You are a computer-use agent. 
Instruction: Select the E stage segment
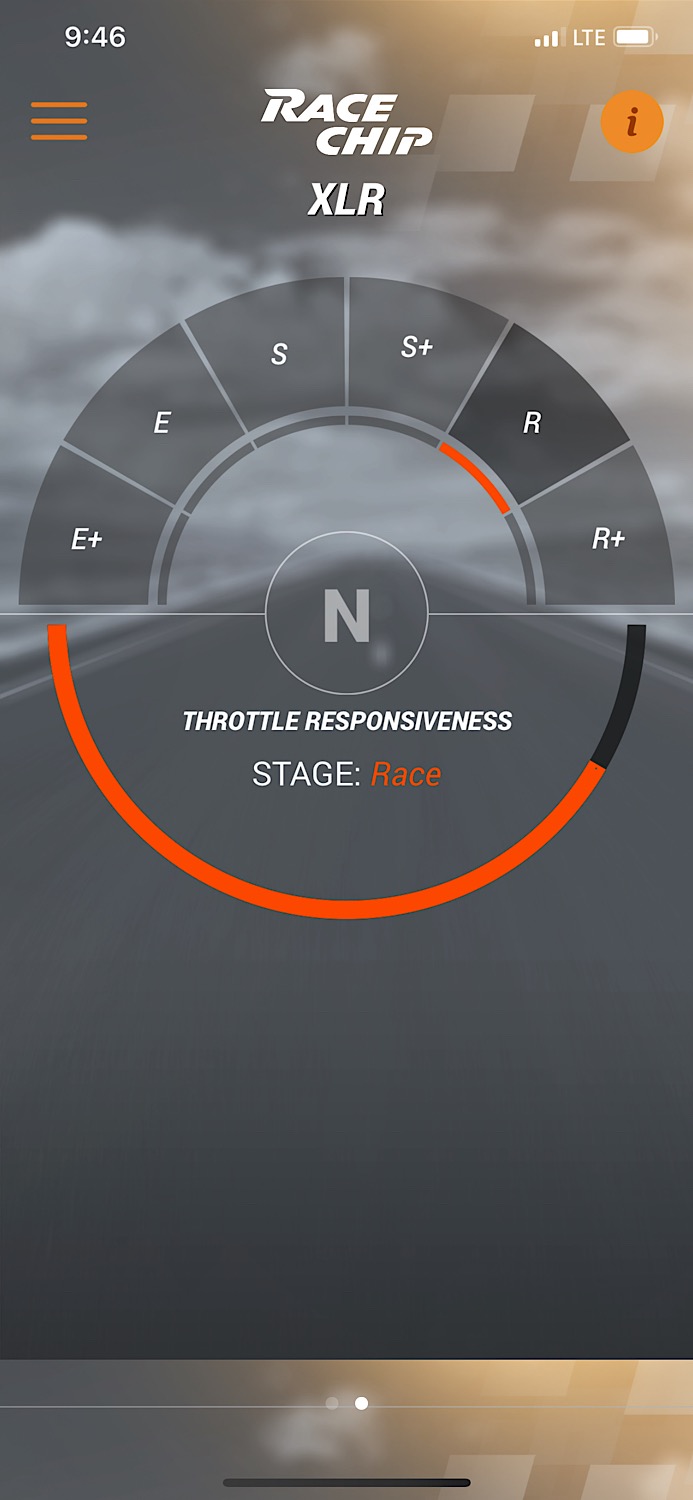pyautogui.click(x=161, y=423)
